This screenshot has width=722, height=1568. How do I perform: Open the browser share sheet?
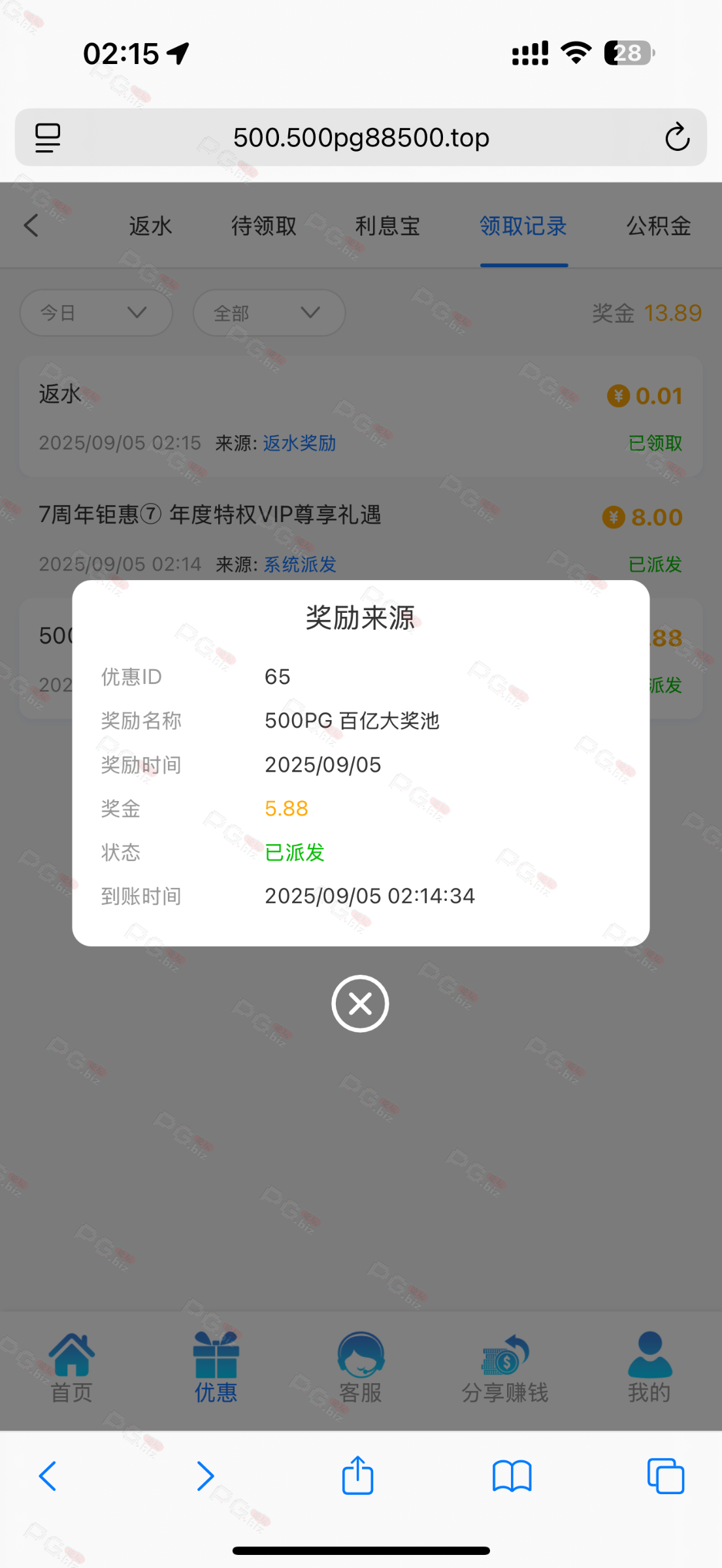(x=357, y=1476)
